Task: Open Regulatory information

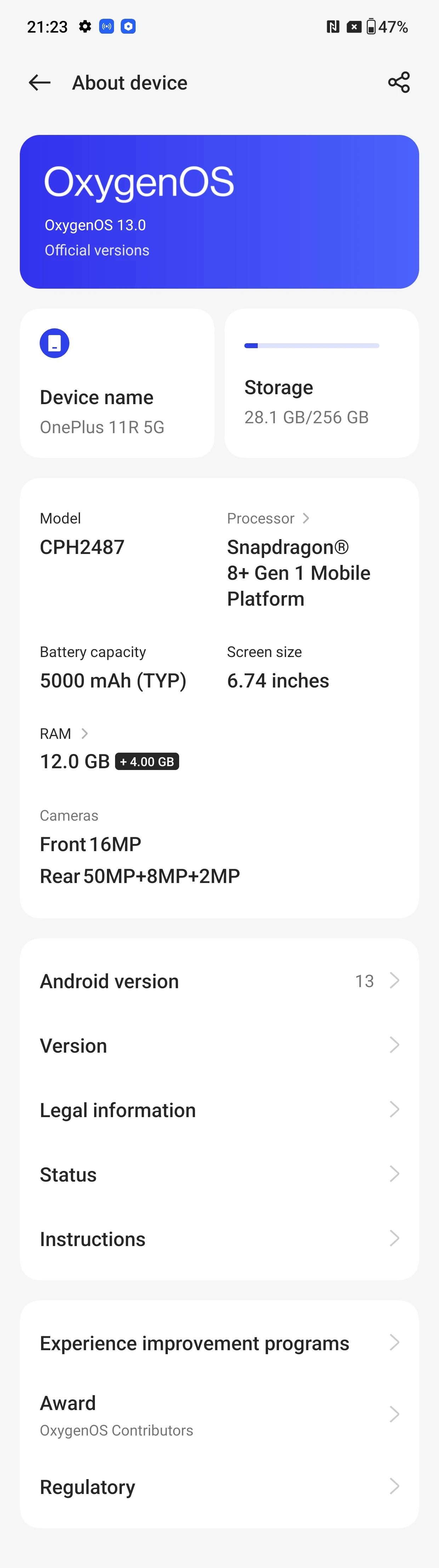Action: point(219,1487)
